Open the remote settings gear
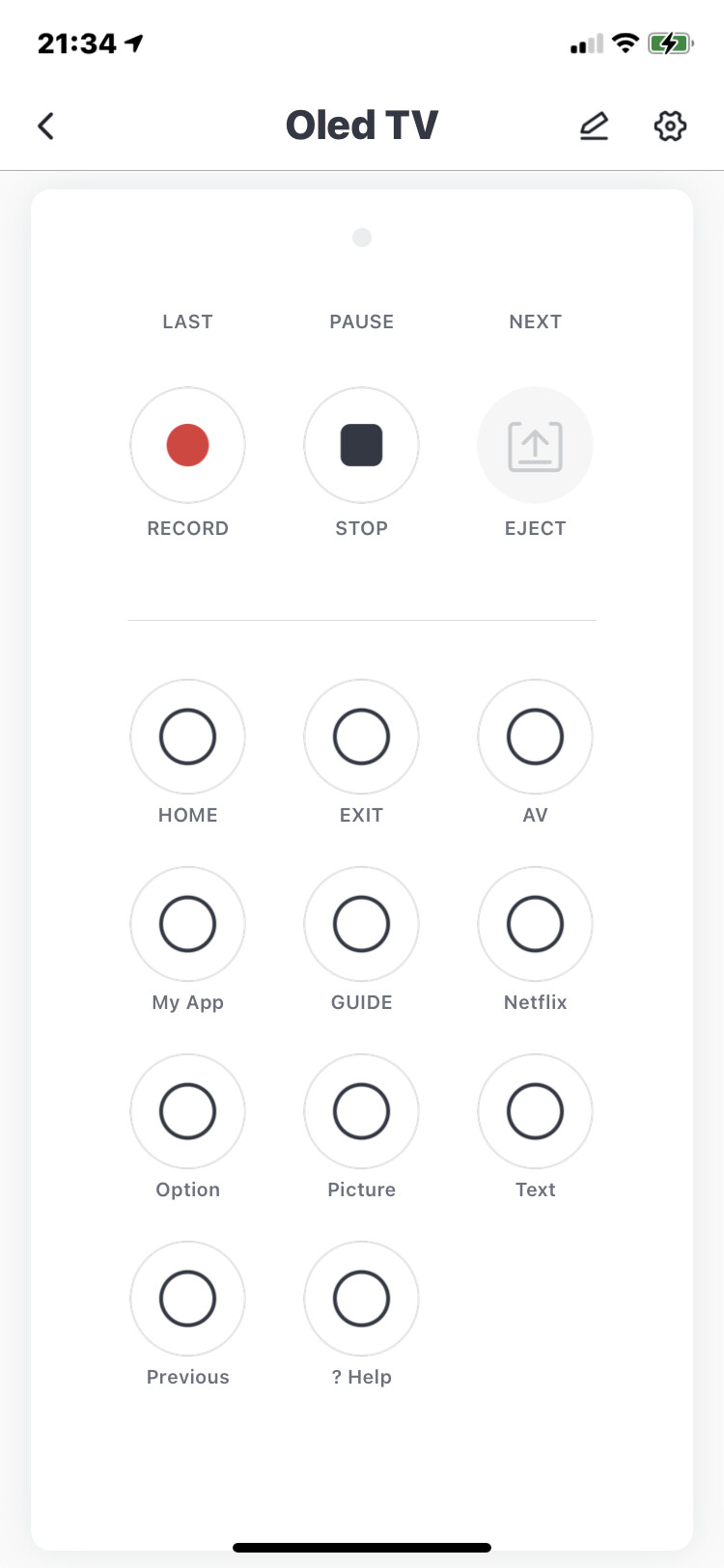The height and width of the screenshot is (1568, 724). point(670,126)
